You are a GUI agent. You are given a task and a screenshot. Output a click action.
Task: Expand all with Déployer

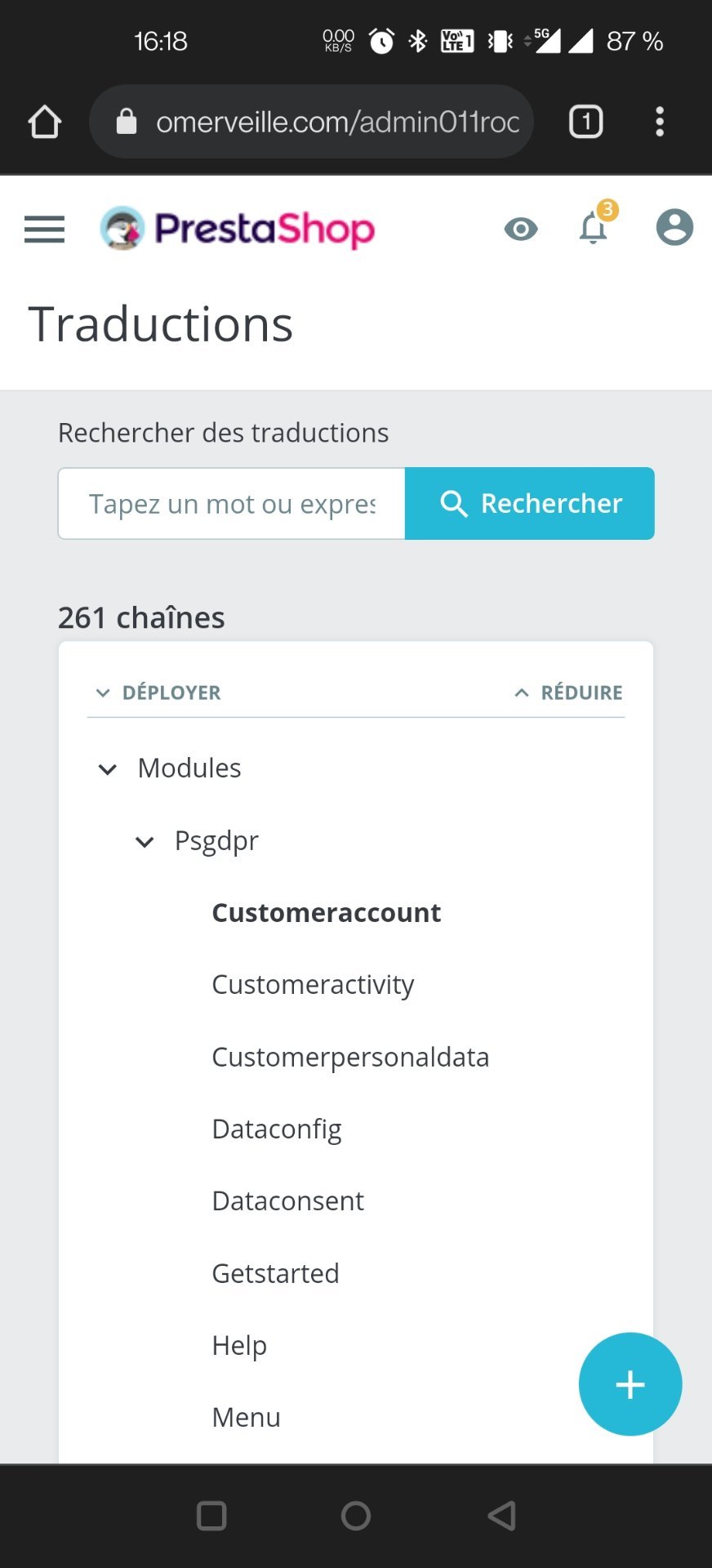158,693
